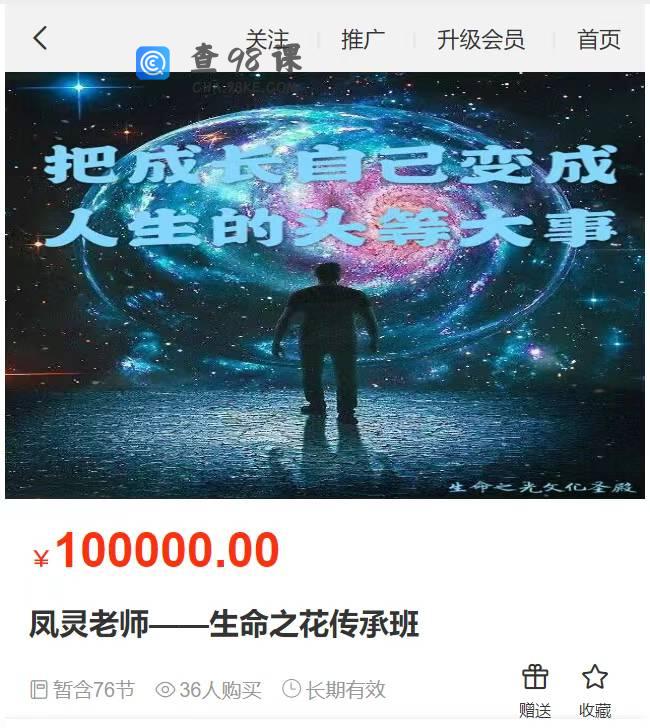Tap the 赠送 gift icon
Image resolution: width=650 pixels, height=728 pixels.
click(x=535, y=690)
